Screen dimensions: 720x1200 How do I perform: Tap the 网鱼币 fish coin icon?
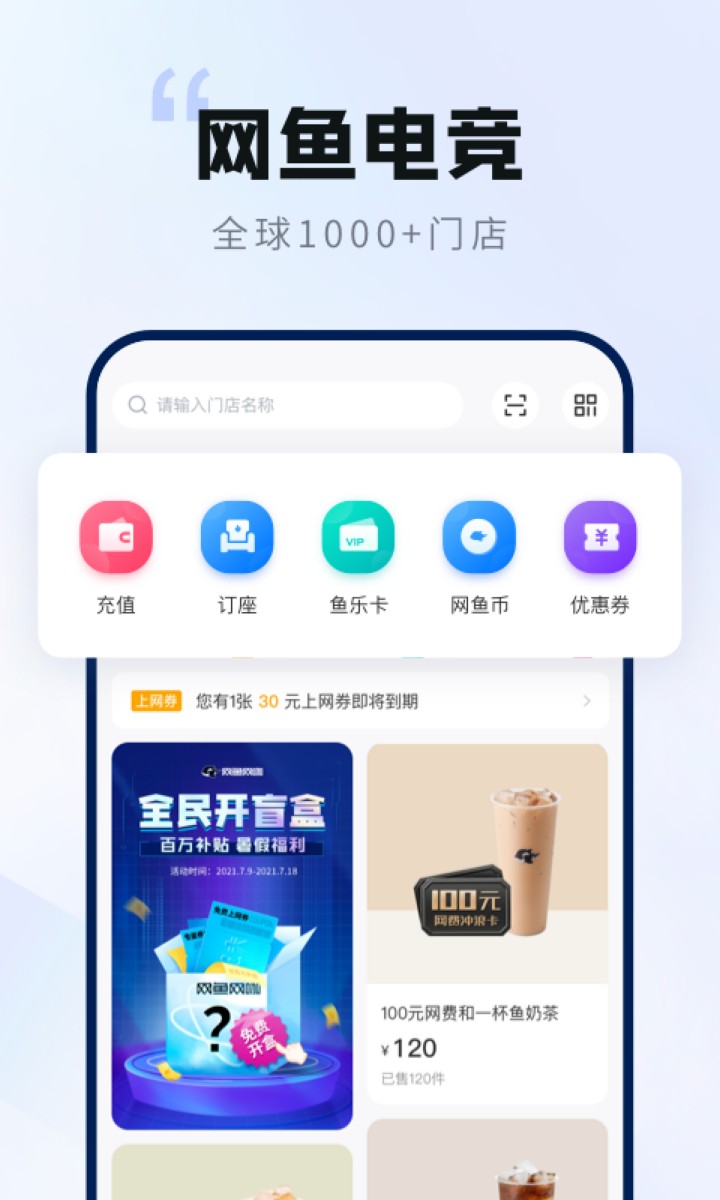tap(478, 536)
